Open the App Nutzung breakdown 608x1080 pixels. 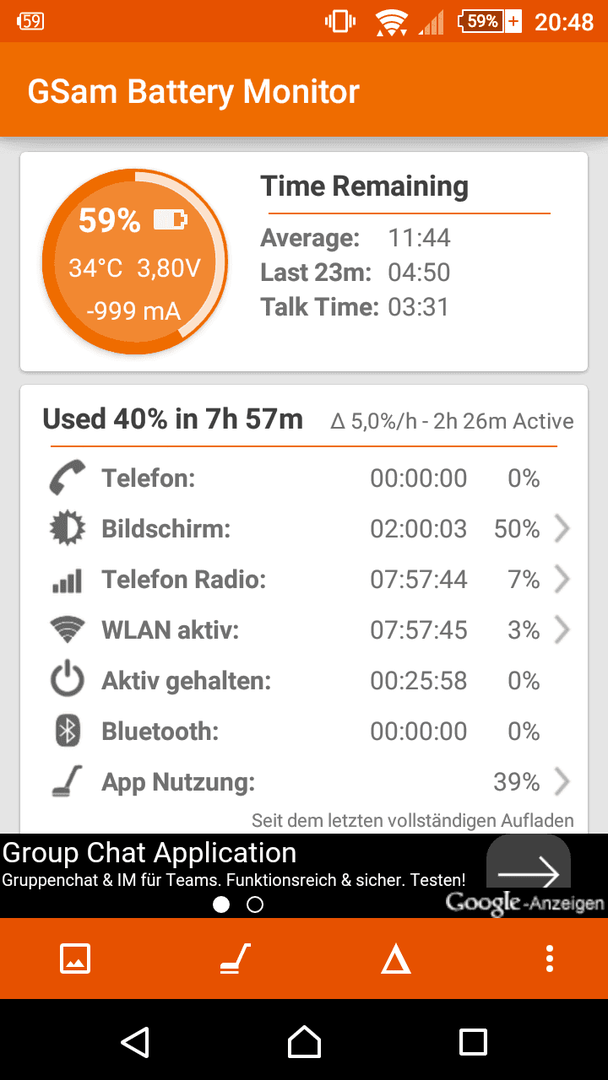(x=304, y=782)
